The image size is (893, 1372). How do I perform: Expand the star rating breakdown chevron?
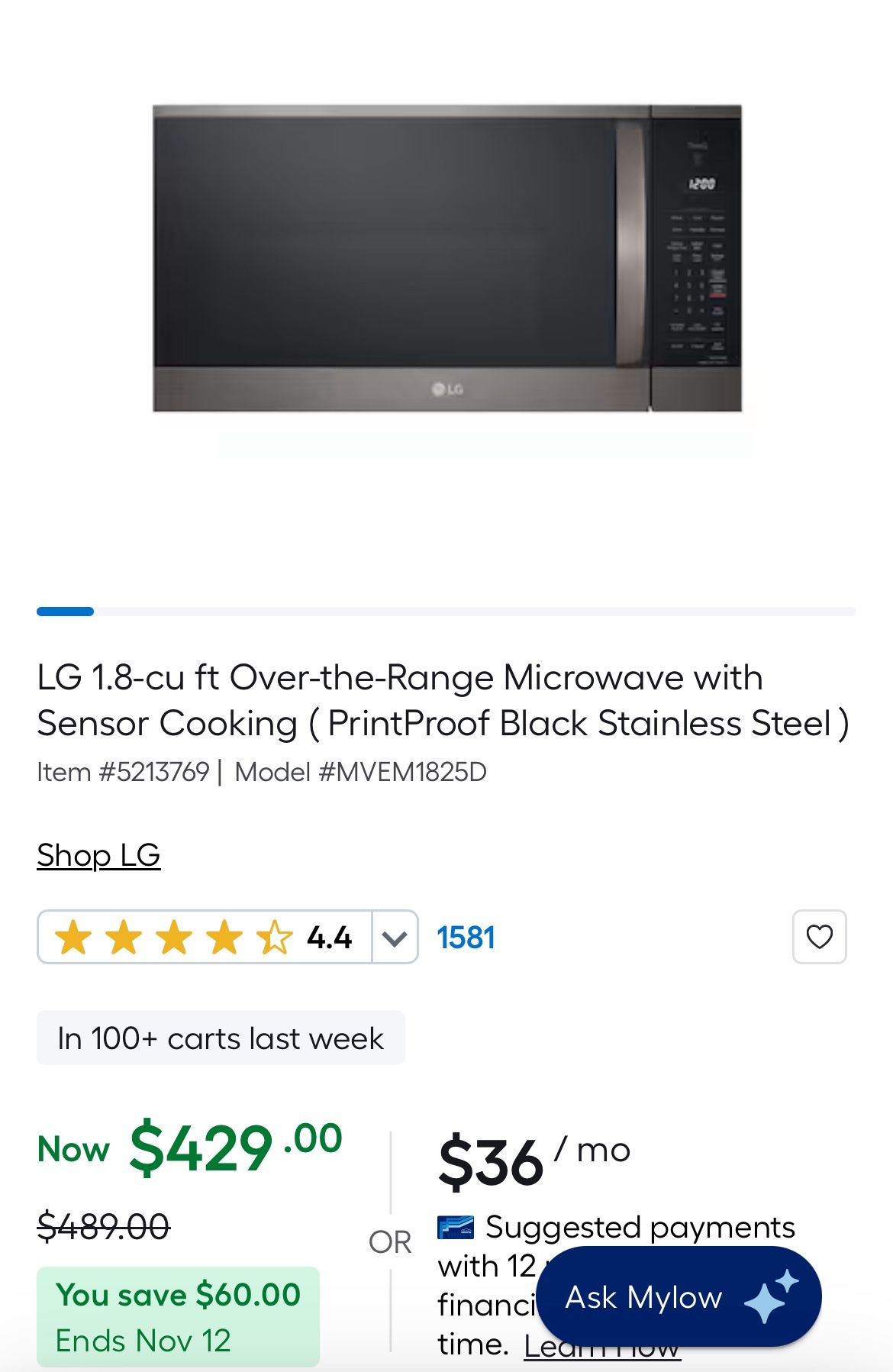click(x=394, y=938)
